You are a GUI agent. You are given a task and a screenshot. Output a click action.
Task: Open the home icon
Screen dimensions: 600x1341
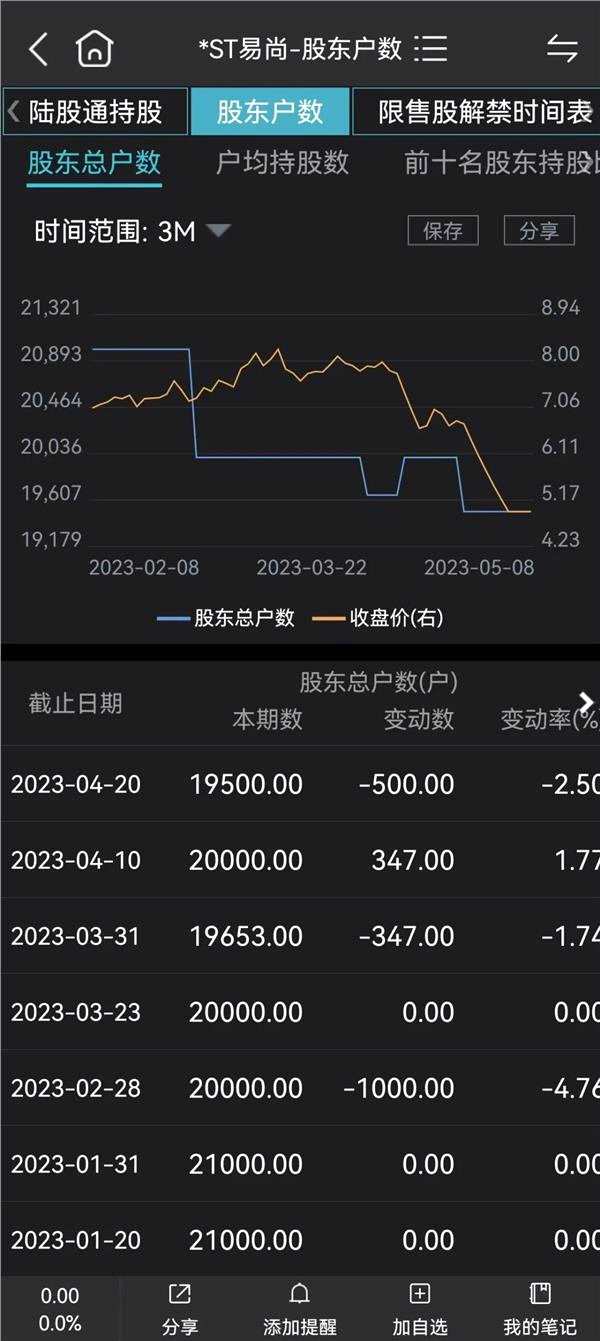click(x=95, y=48)
